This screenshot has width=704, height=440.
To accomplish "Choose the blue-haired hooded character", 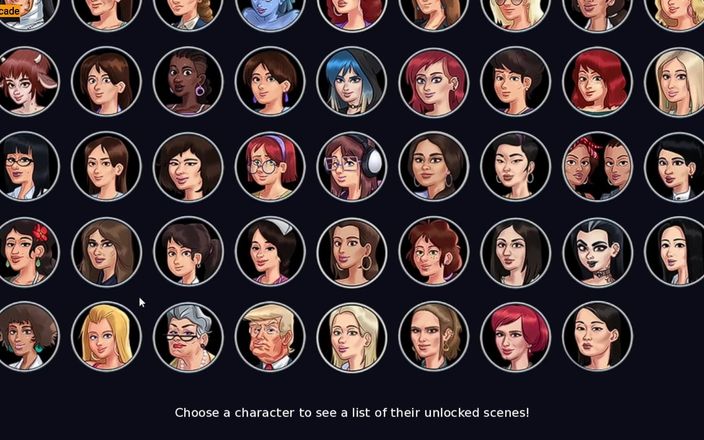I will point(352,82).
